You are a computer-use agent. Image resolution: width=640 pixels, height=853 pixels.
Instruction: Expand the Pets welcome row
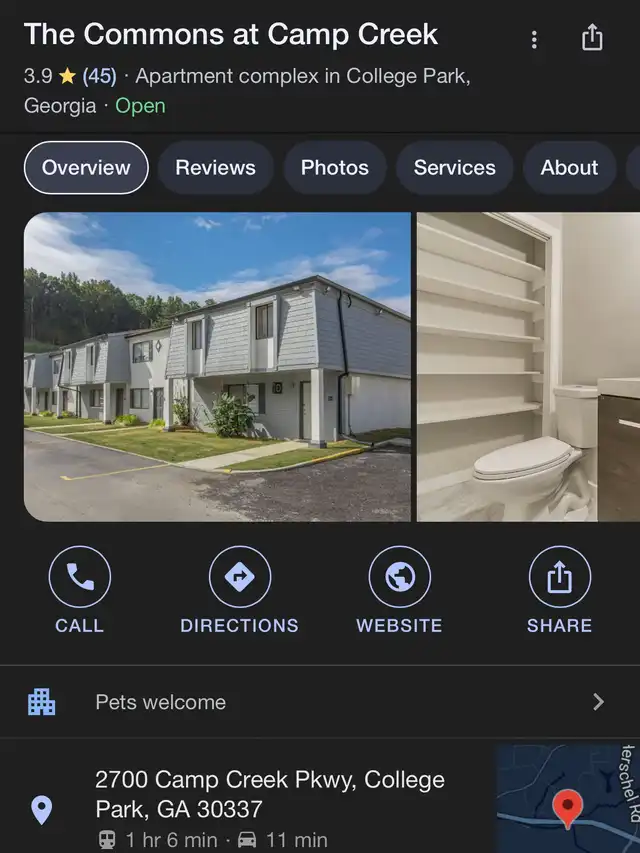point(320,702)
